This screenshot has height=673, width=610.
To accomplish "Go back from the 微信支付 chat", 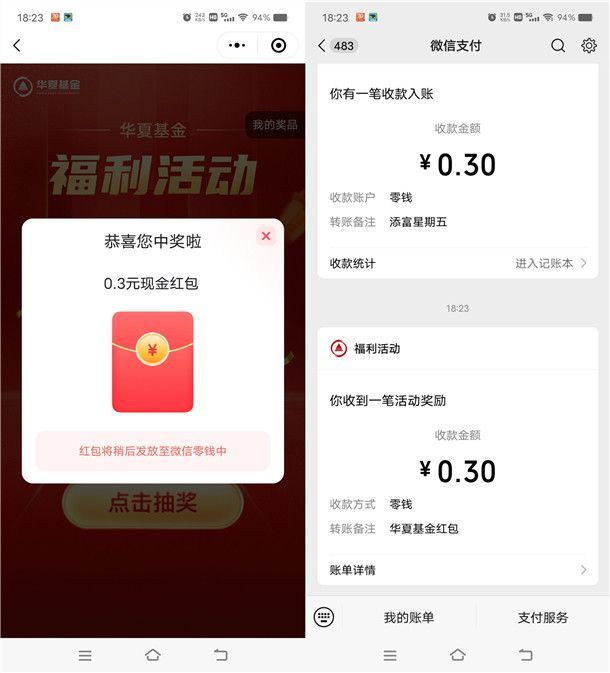I will coord(321,46).
